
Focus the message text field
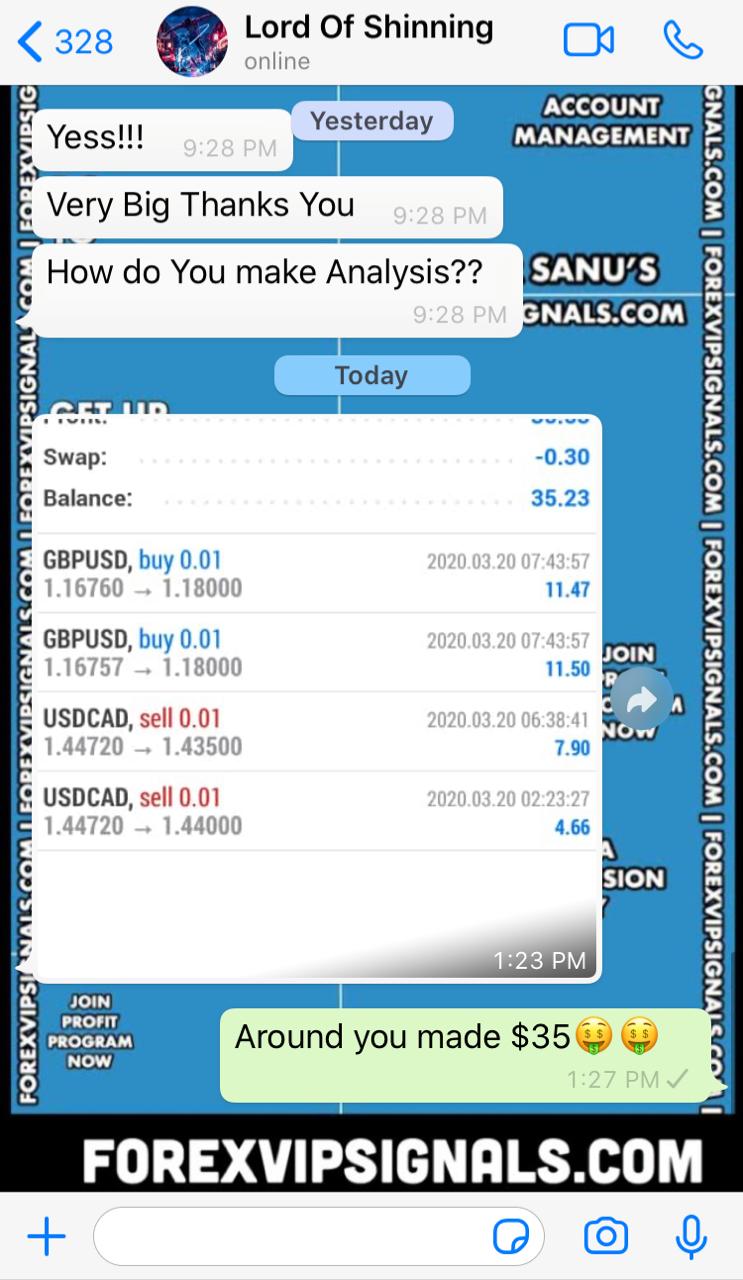[x=290, y=1237]
